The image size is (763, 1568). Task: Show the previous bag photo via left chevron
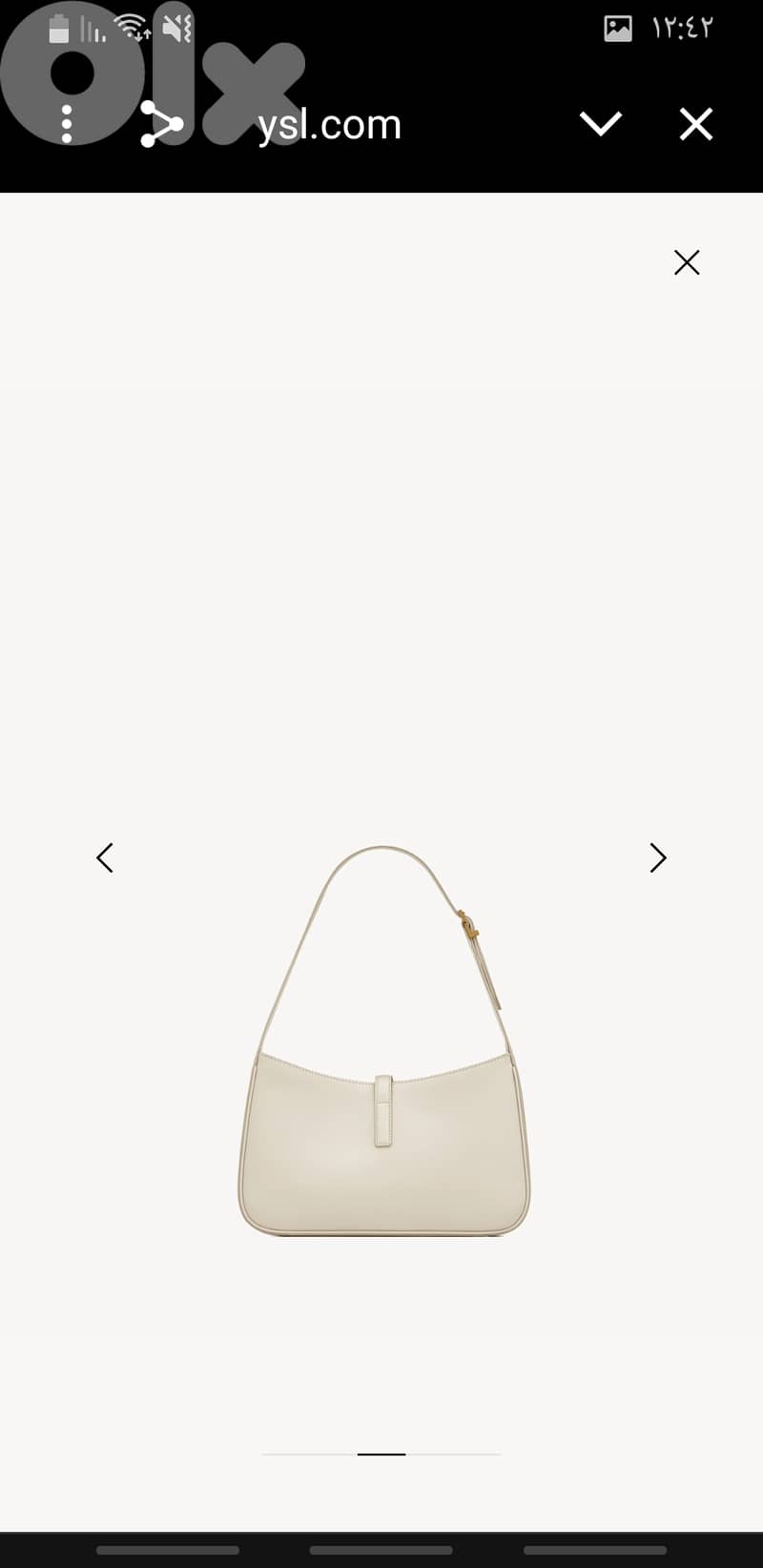click(105, 858)
